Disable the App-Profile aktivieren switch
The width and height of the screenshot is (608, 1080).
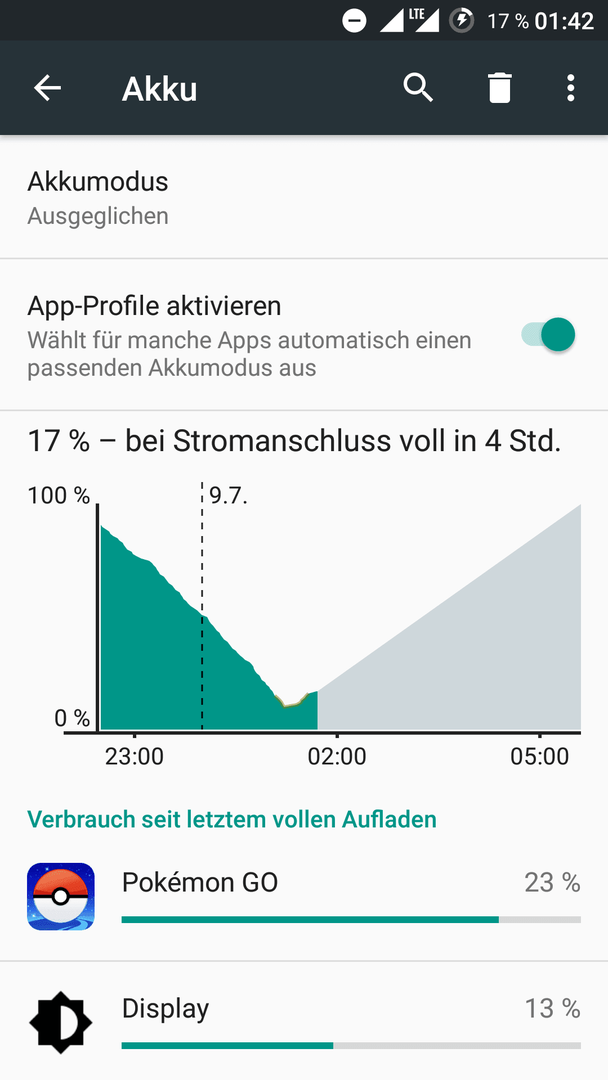pos(549,335)
